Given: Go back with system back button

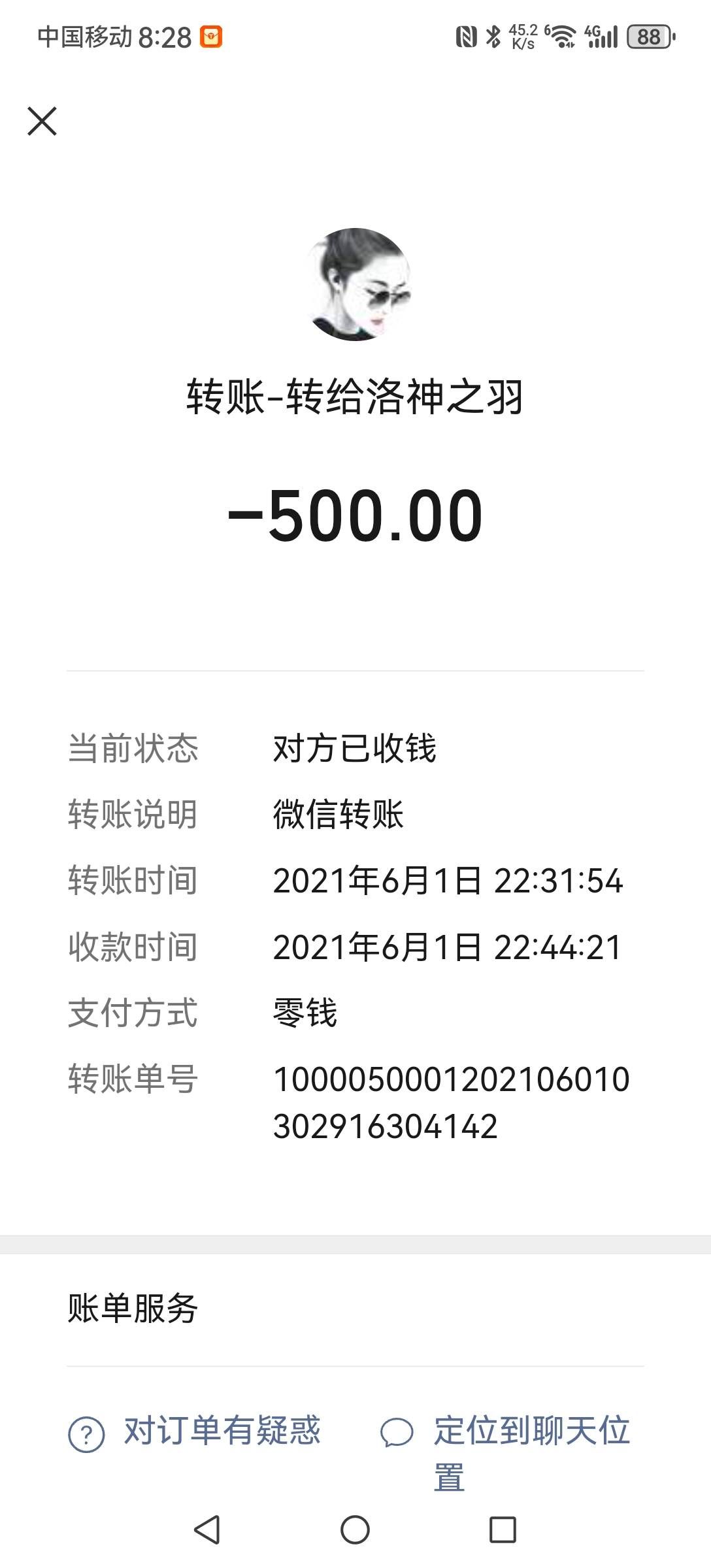Looking at the screenshot, I should pyautogui.click(x=207, y=1529).
